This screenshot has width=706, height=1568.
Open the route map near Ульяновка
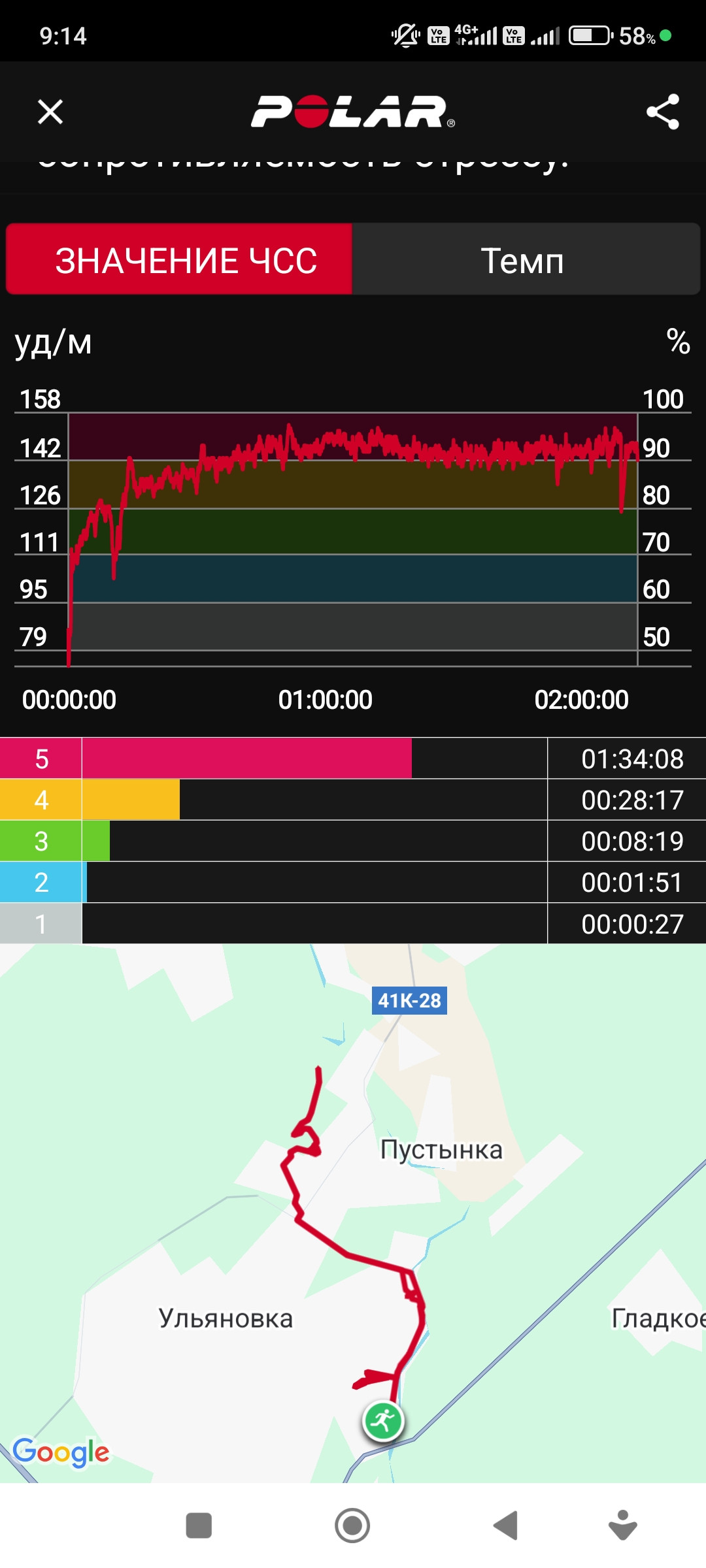[x=353, y=1213]
